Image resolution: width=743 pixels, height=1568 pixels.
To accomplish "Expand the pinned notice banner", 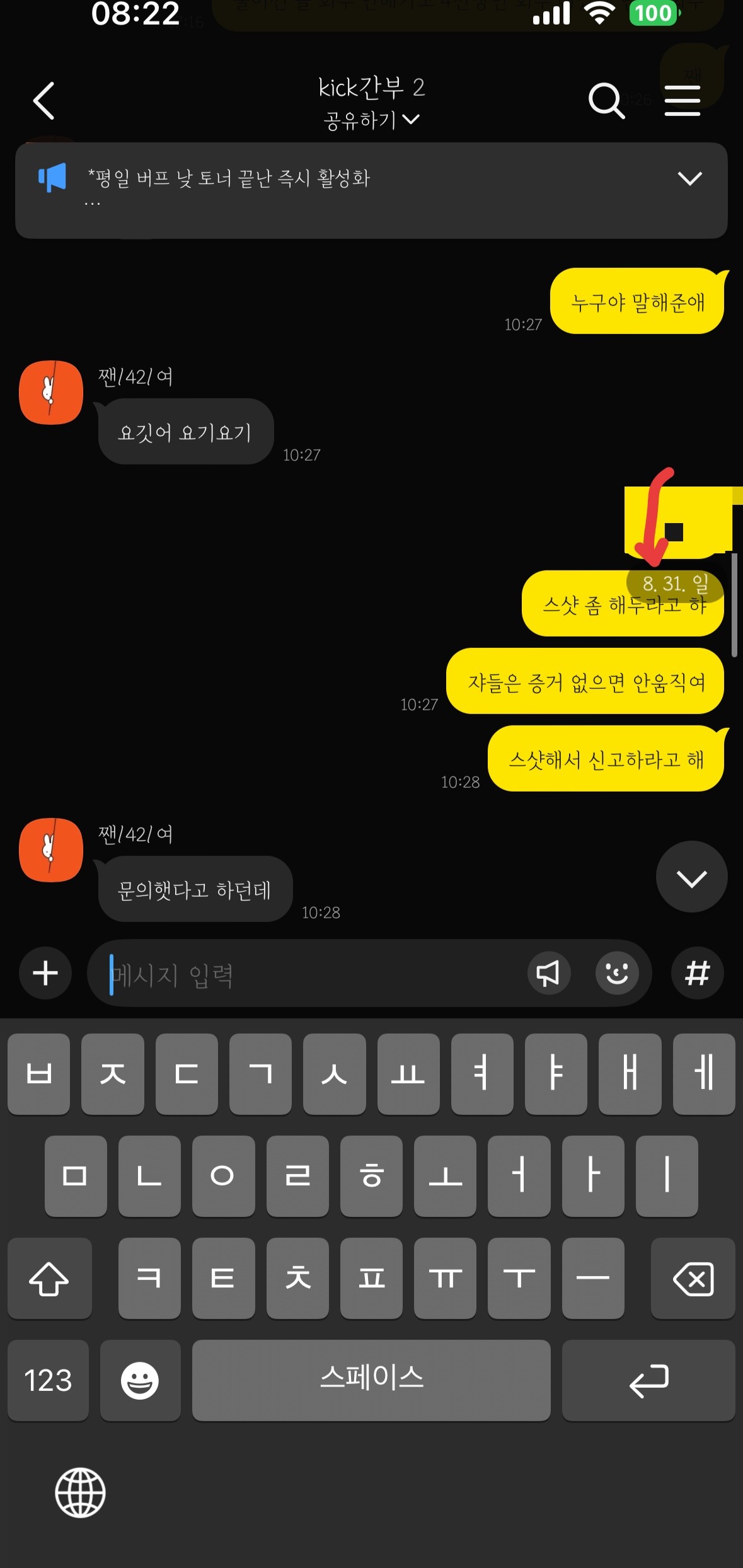I will click(x=689, y=179).
